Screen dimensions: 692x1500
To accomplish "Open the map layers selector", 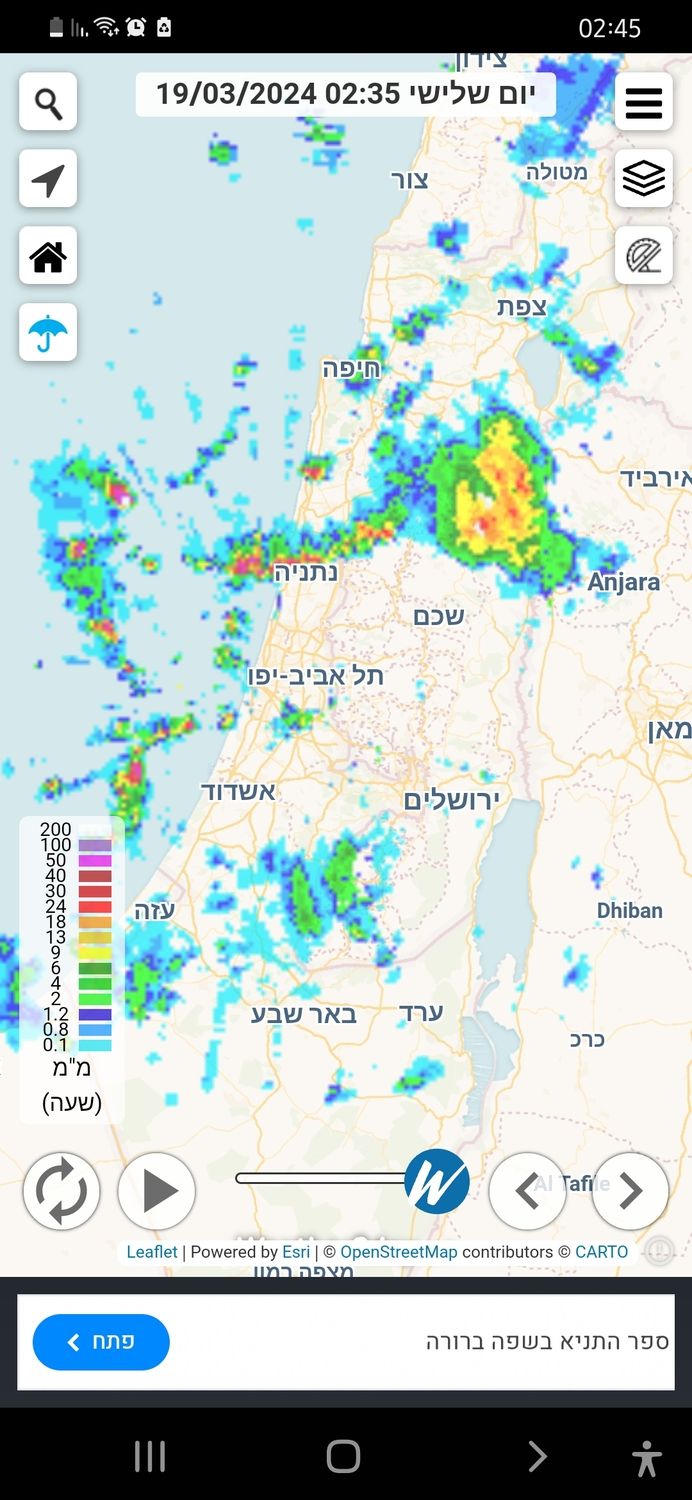I will 643,179.
